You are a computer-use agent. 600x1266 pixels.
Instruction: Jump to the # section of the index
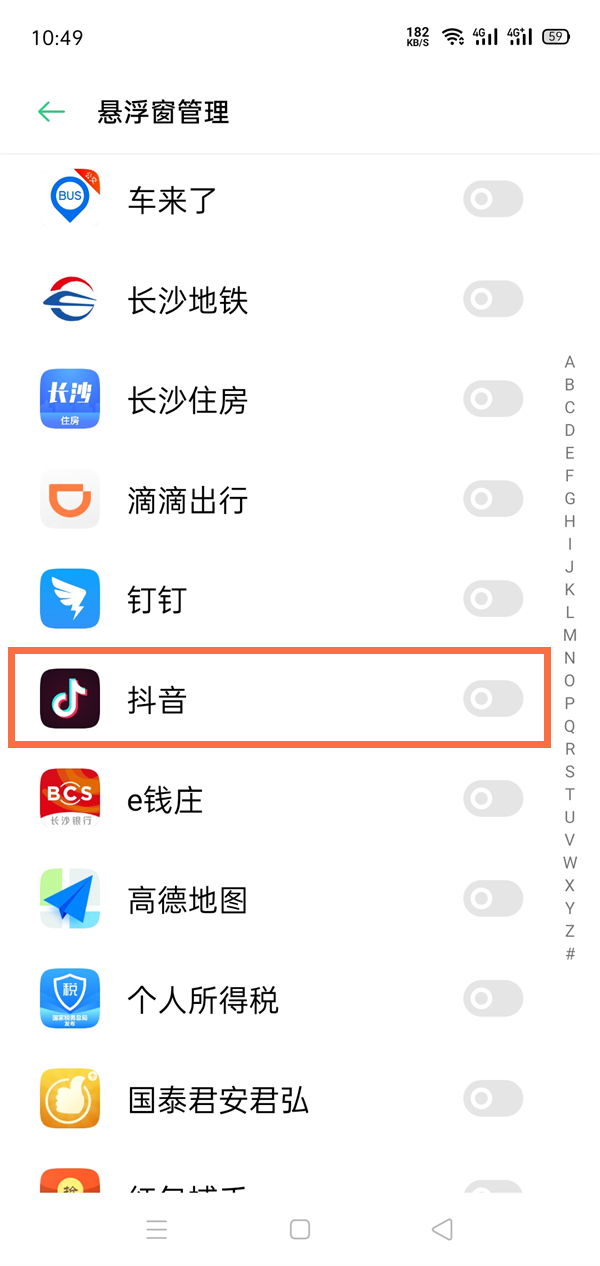(570, 954)
